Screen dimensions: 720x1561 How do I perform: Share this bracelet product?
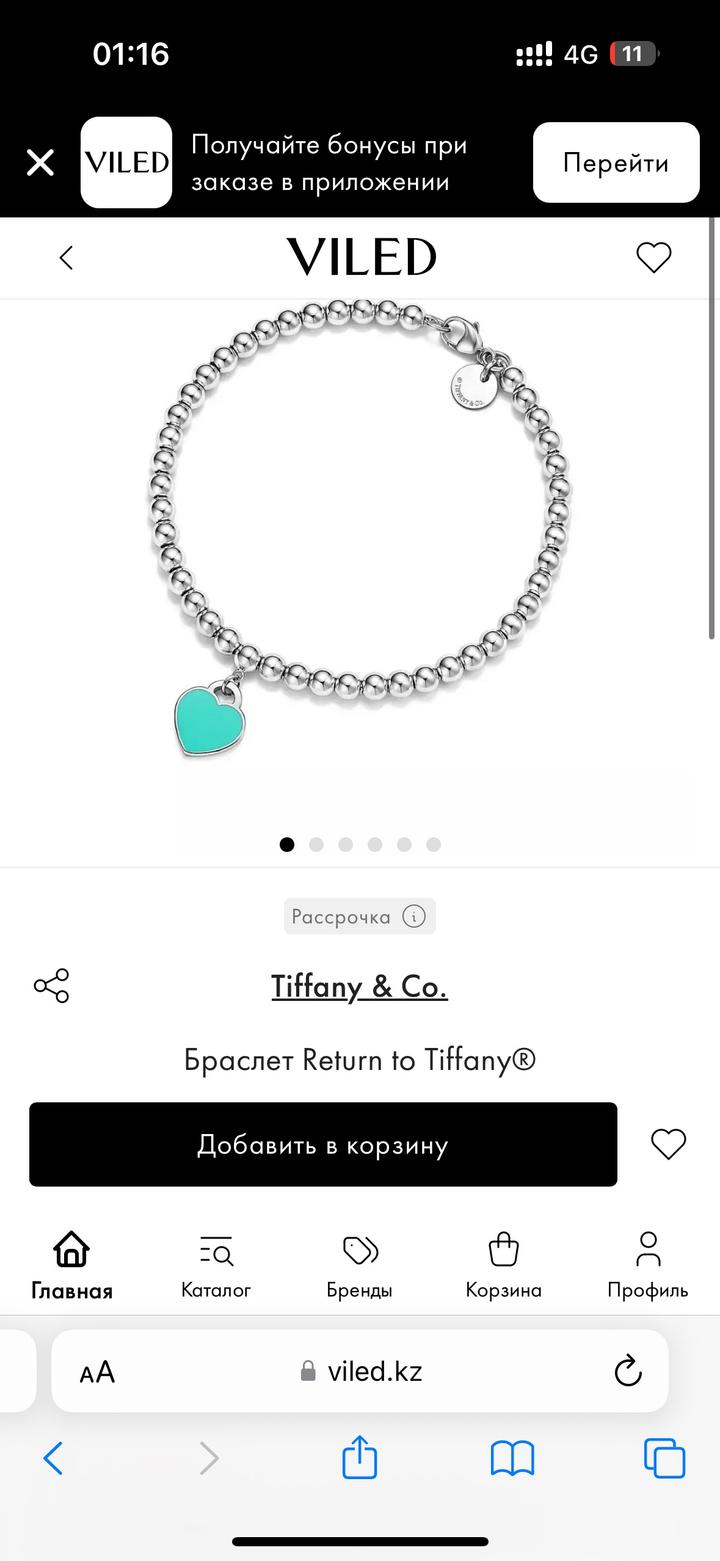pos(52,986)
